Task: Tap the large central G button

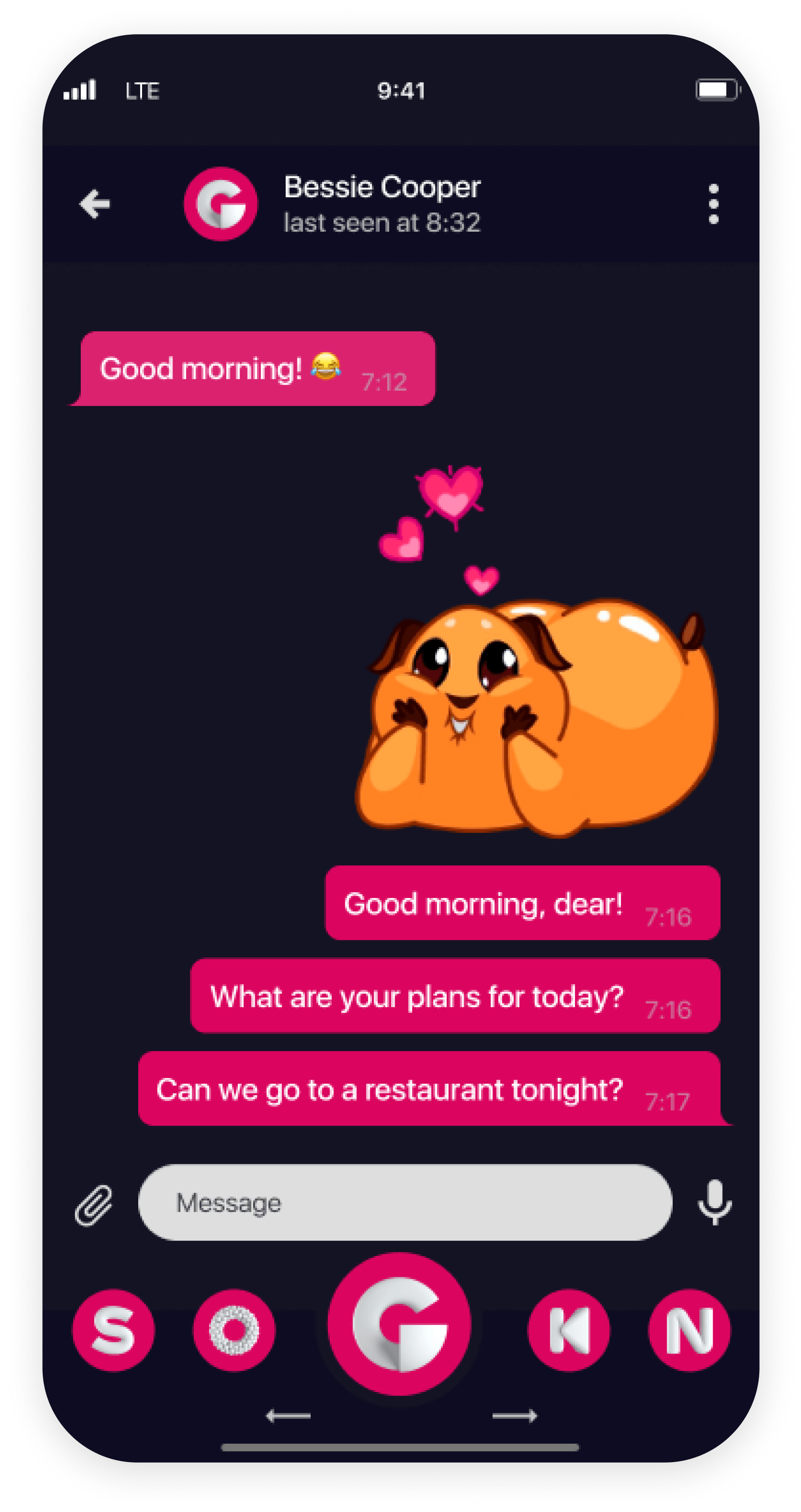Action: [400, 1324]
